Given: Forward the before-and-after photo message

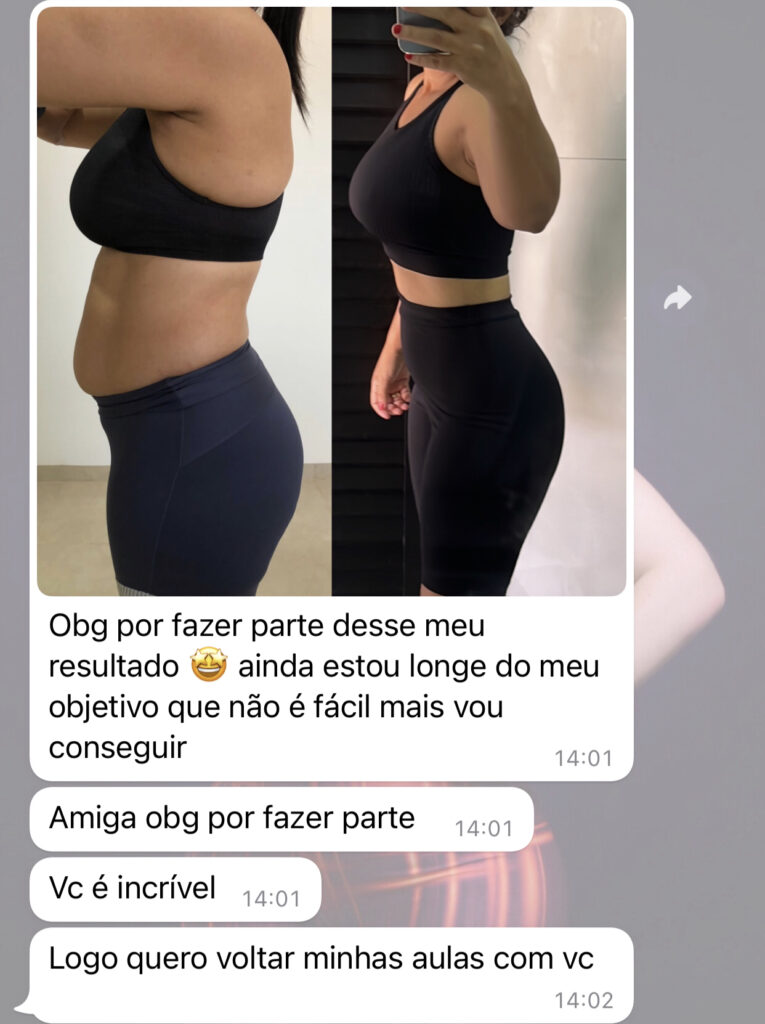Looking at the screenshot, I should [678, 297].
